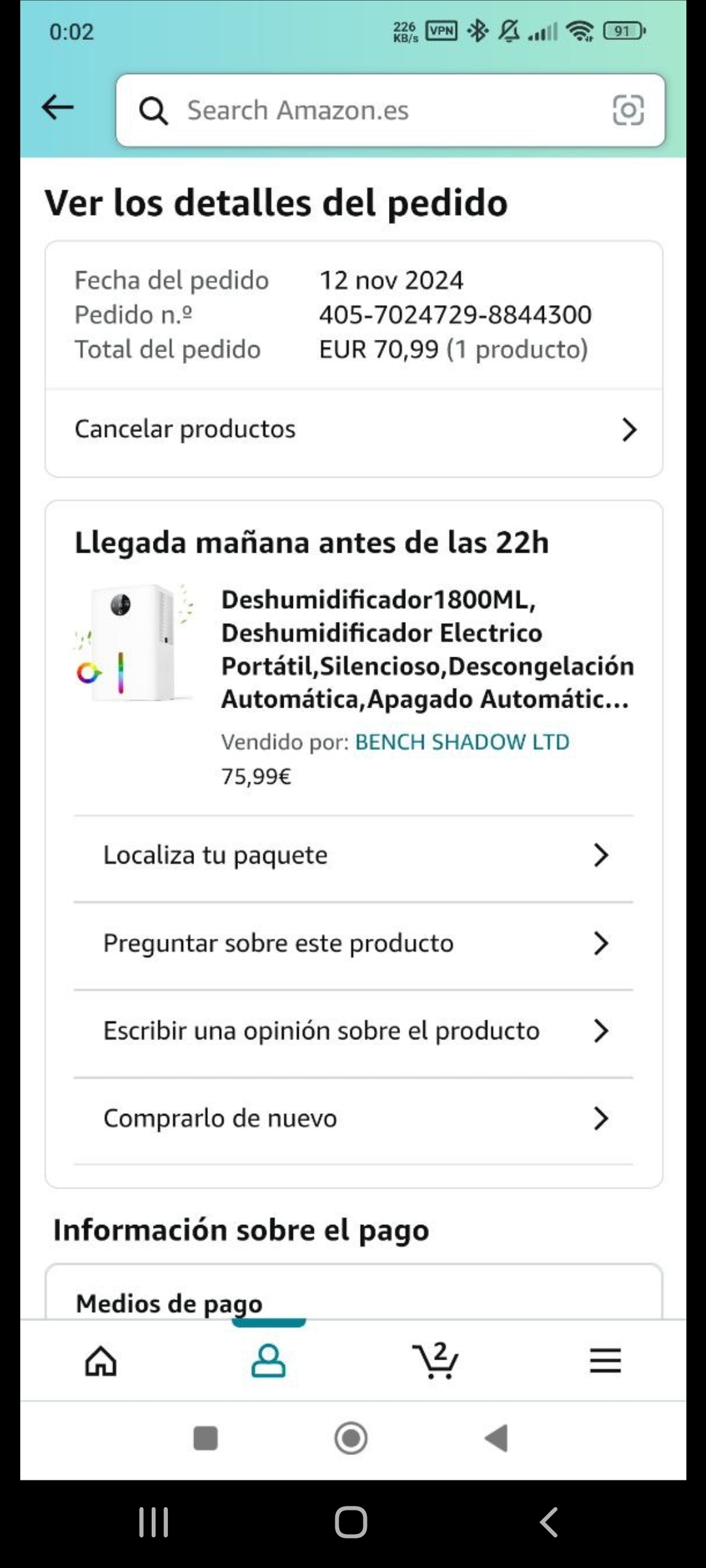Open Localiza tu paquete

353,855
